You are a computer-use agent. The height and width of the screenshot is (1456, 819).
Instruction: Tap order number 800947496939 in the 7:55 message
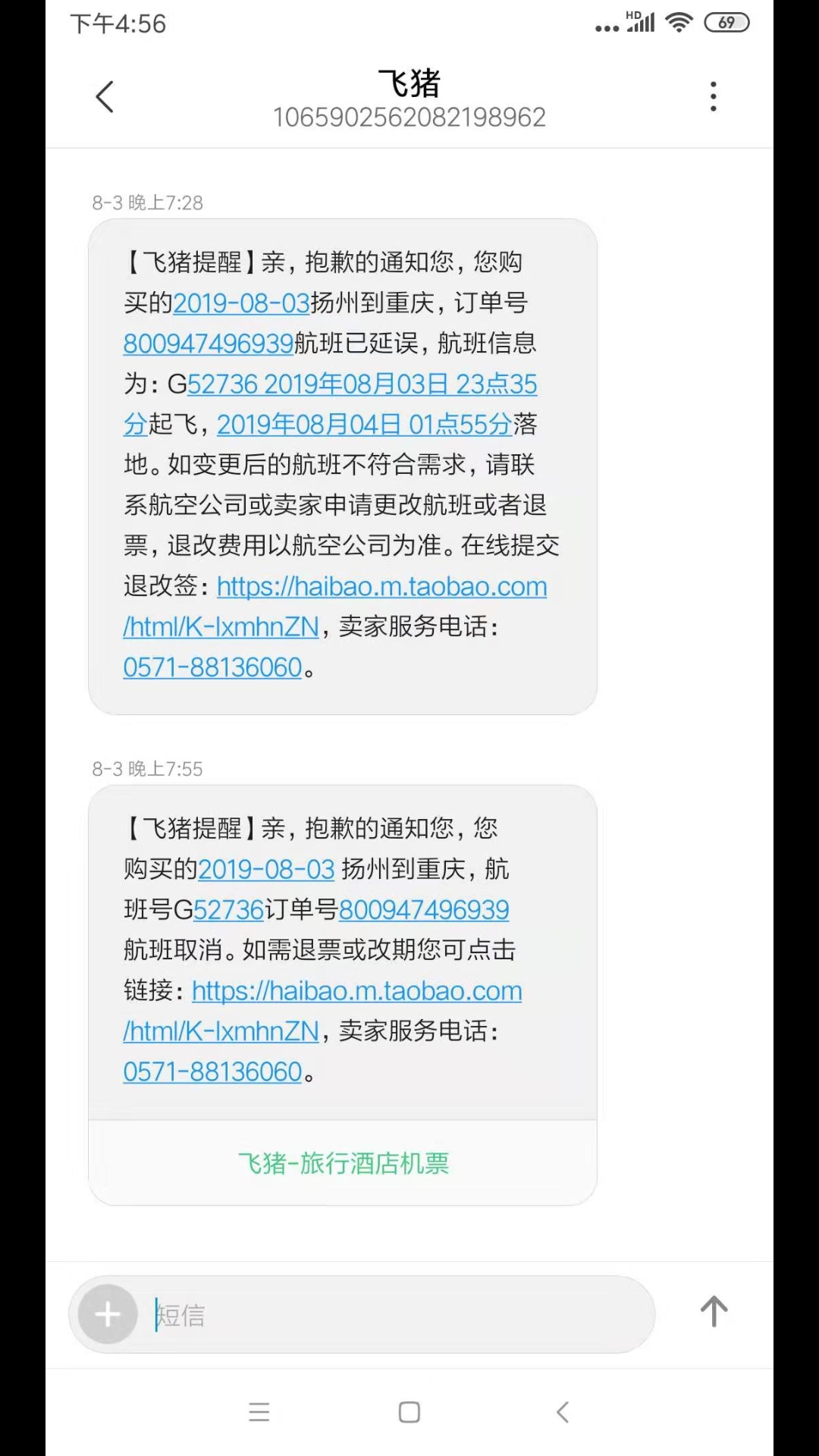pos(424,910)
